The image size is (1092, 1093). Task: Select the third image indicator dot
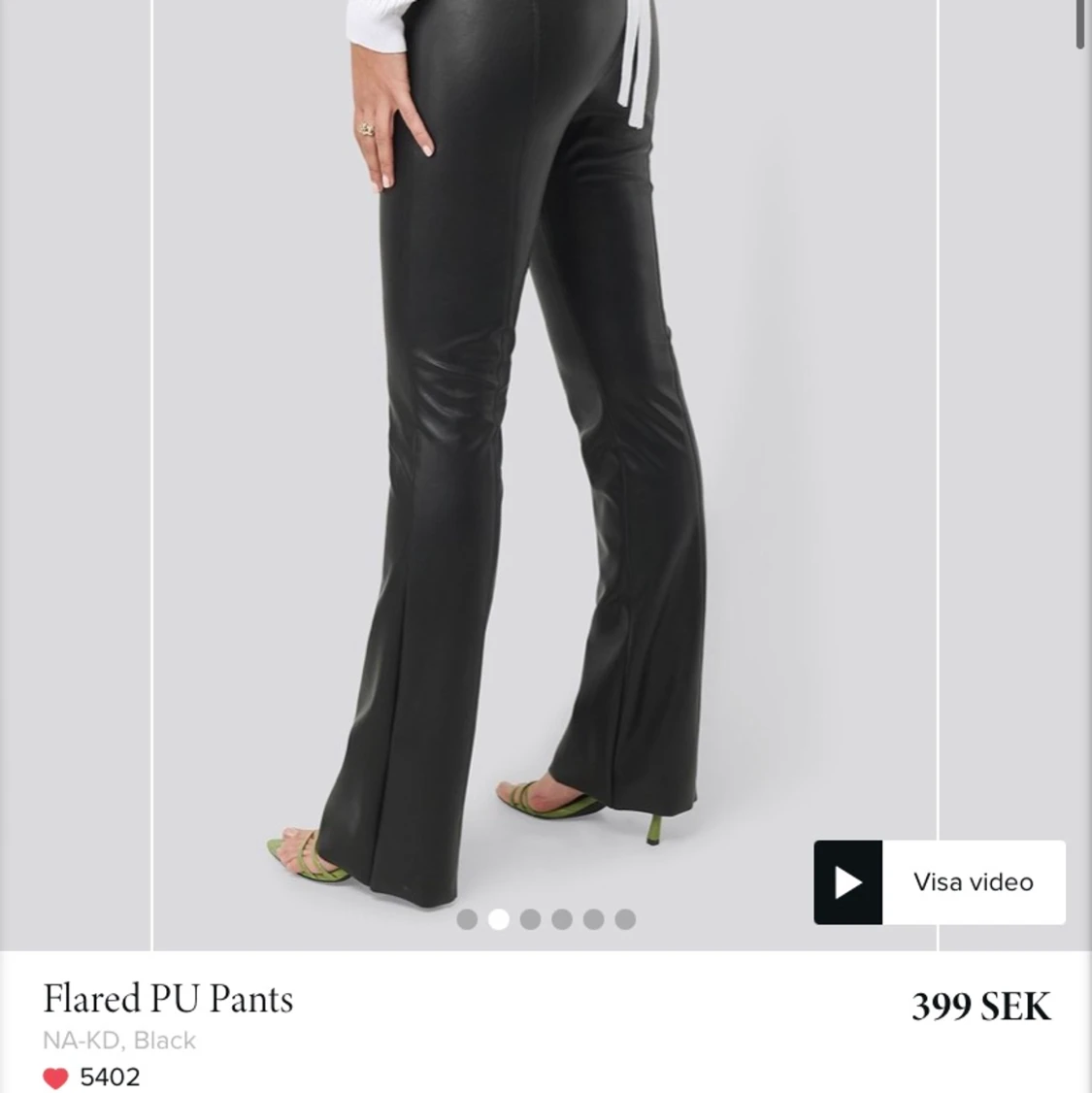[x=530, y=919]
